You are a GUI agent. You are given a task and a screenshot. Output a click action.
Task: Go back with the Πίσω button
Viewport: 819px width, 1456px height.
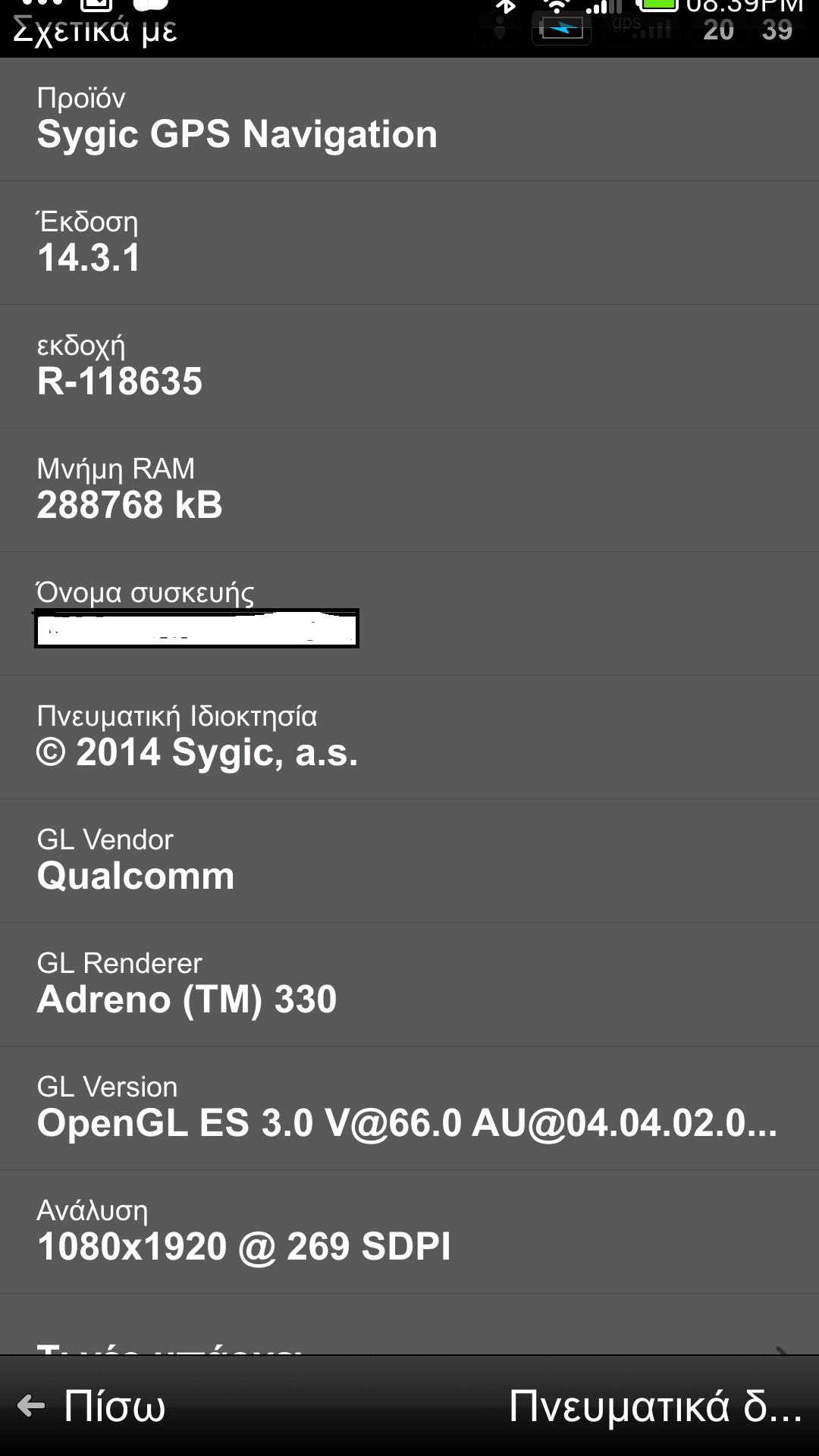point(93,1407)
